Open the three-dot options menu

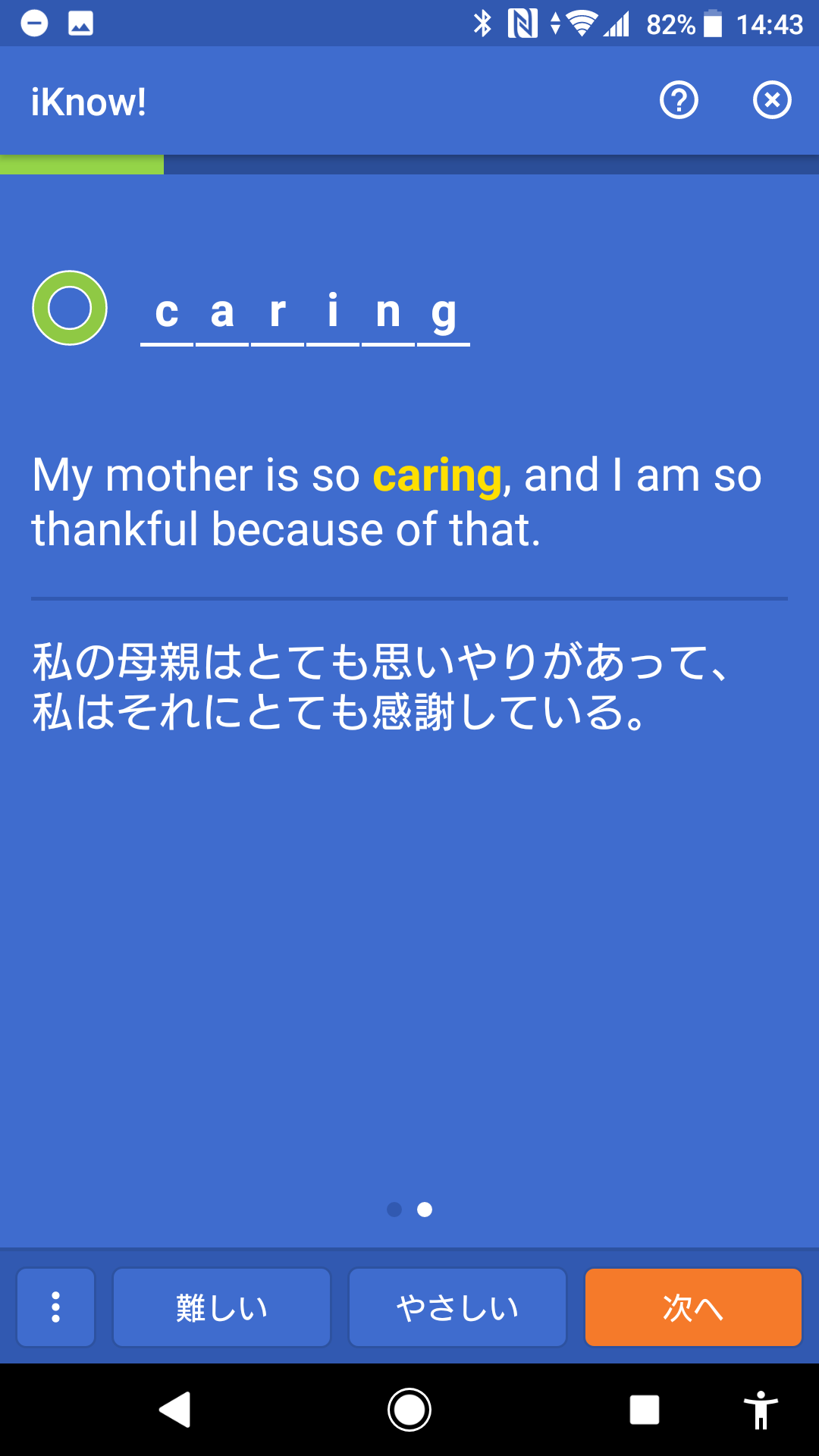(x=56, y=1307)
